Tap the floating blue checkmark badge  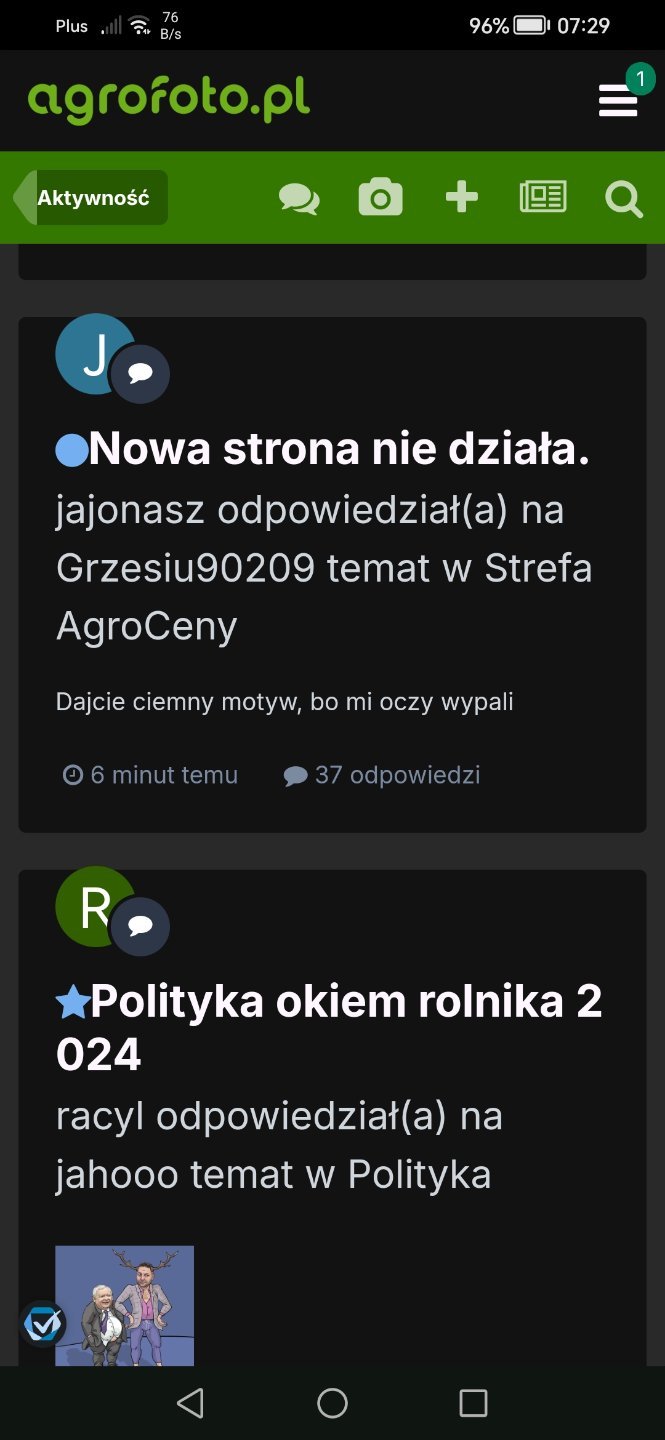(x=43, y=1324)
